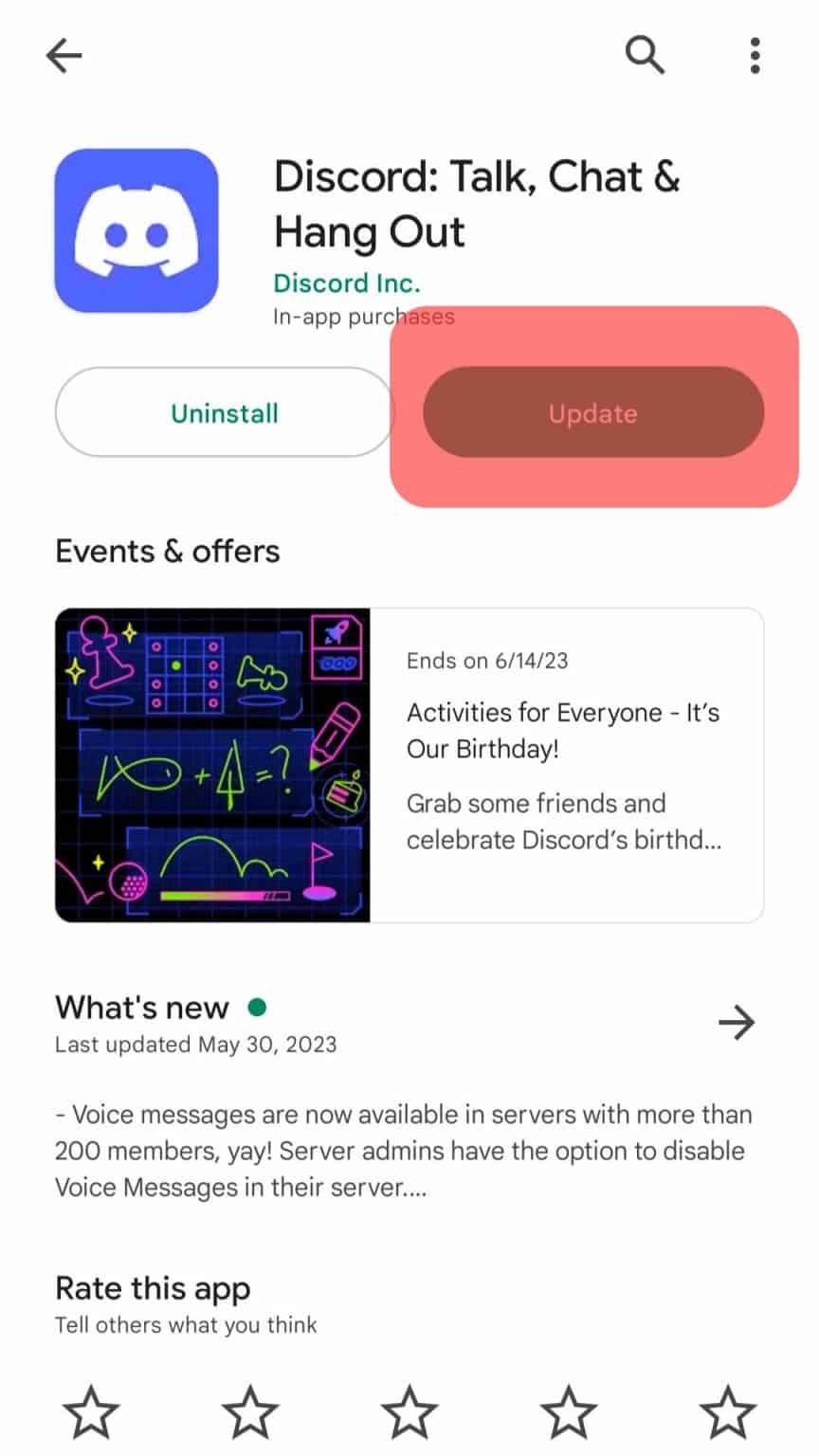Open the Activities for Everyone event card
This screenshot has width=819, height=1456.
(x=409, y=764)
